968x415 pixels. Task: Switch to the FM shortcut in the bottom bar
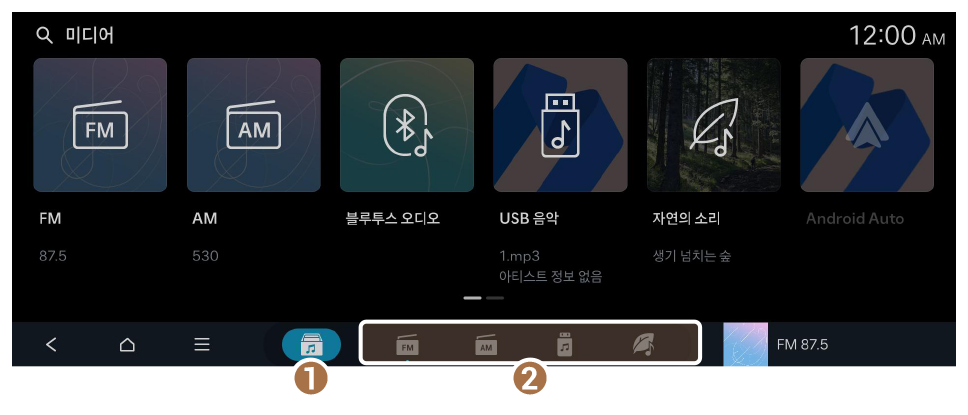(x=406, y=345)
